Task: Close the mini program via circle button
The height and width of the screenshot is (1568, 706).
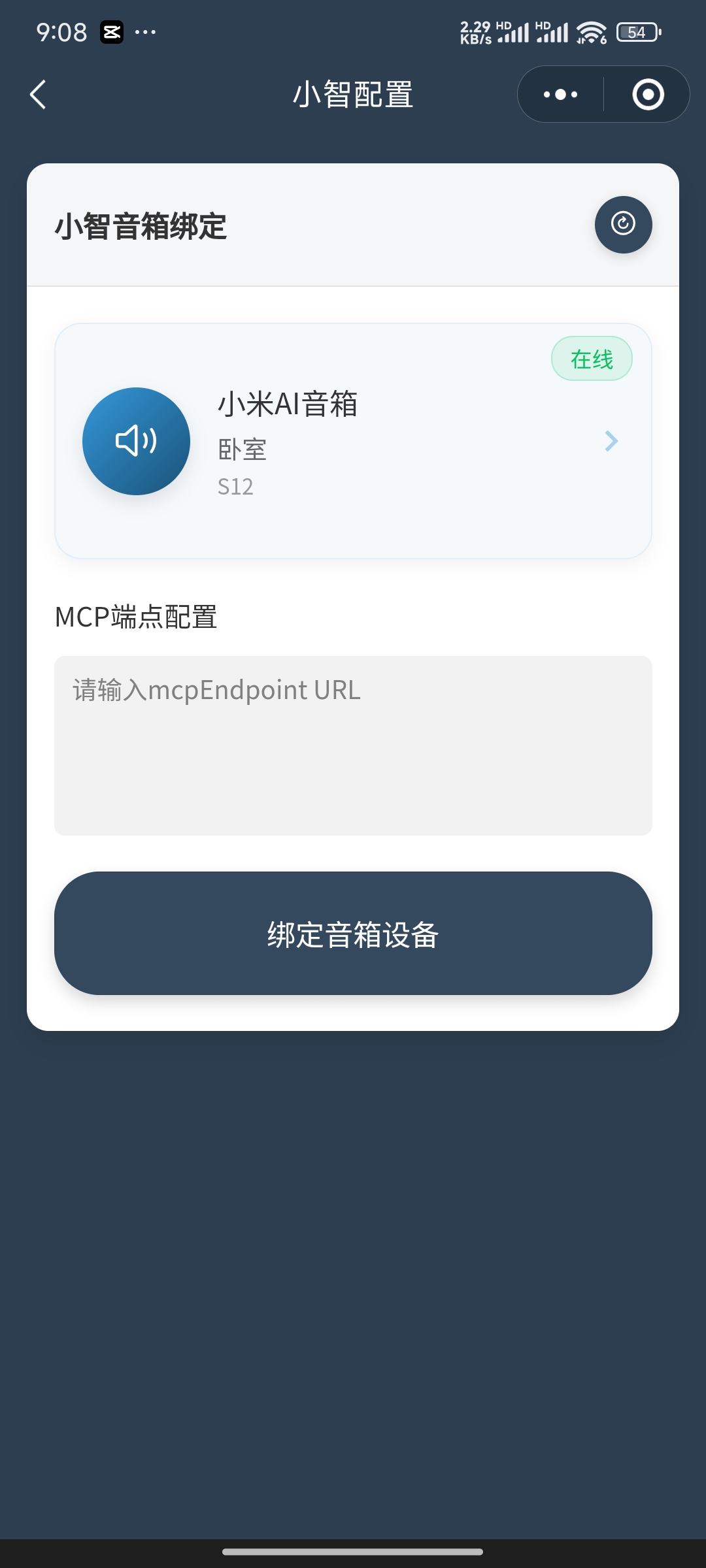Action: (648, 95)
